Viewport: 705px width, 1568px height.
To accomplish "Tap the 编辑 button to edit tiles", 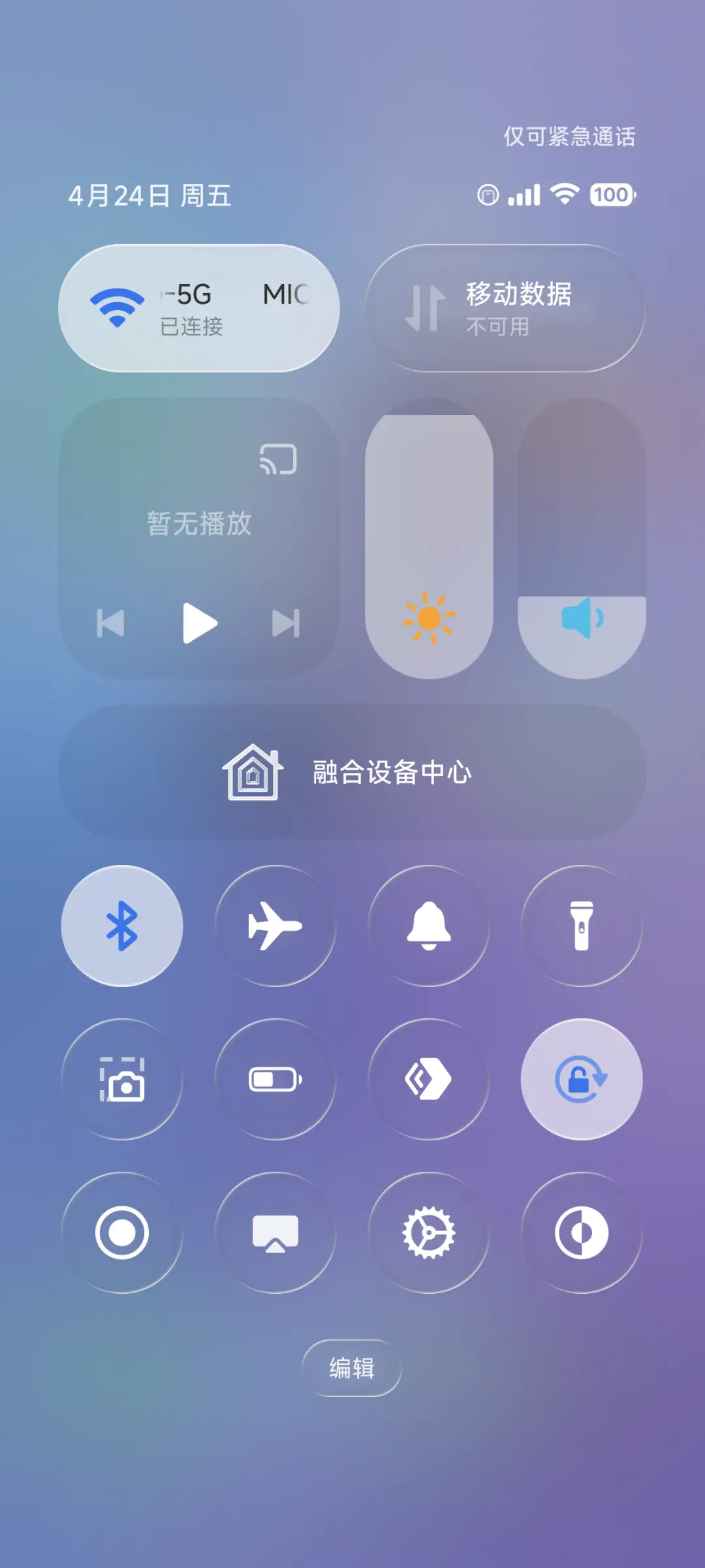I will coord(352,1368).
